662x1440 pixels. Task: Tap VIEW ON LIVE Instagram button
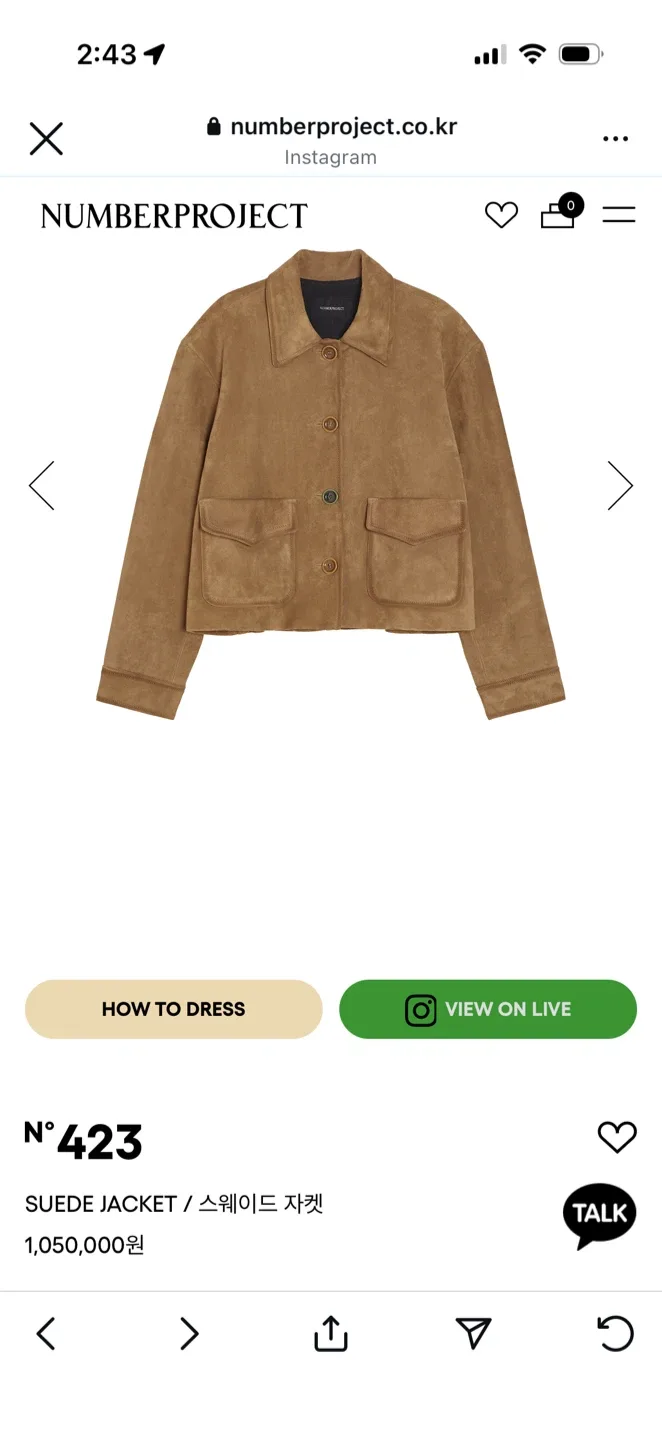click(488, 1009)
